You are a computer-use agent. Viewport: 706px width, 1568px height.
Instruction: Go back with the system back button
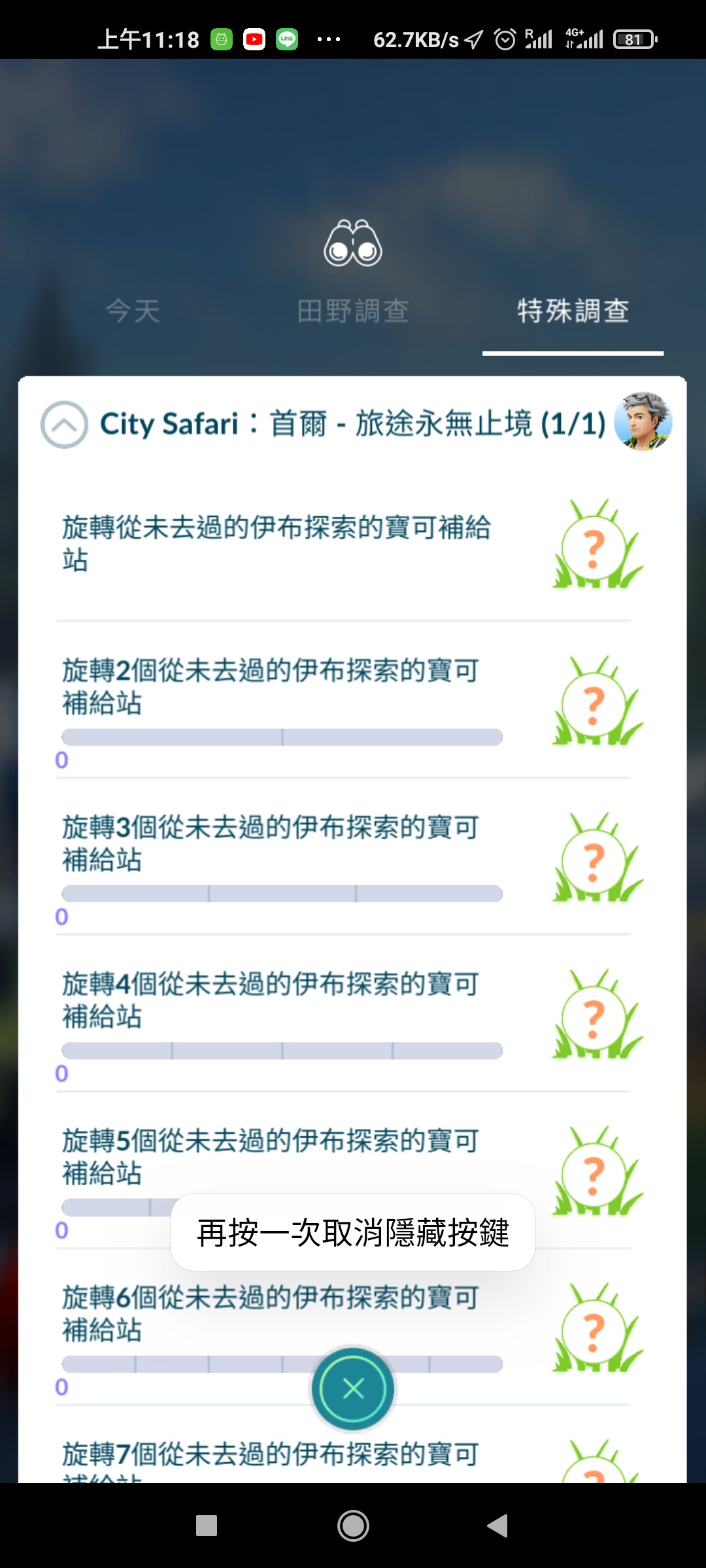[x=498, y=1526]
